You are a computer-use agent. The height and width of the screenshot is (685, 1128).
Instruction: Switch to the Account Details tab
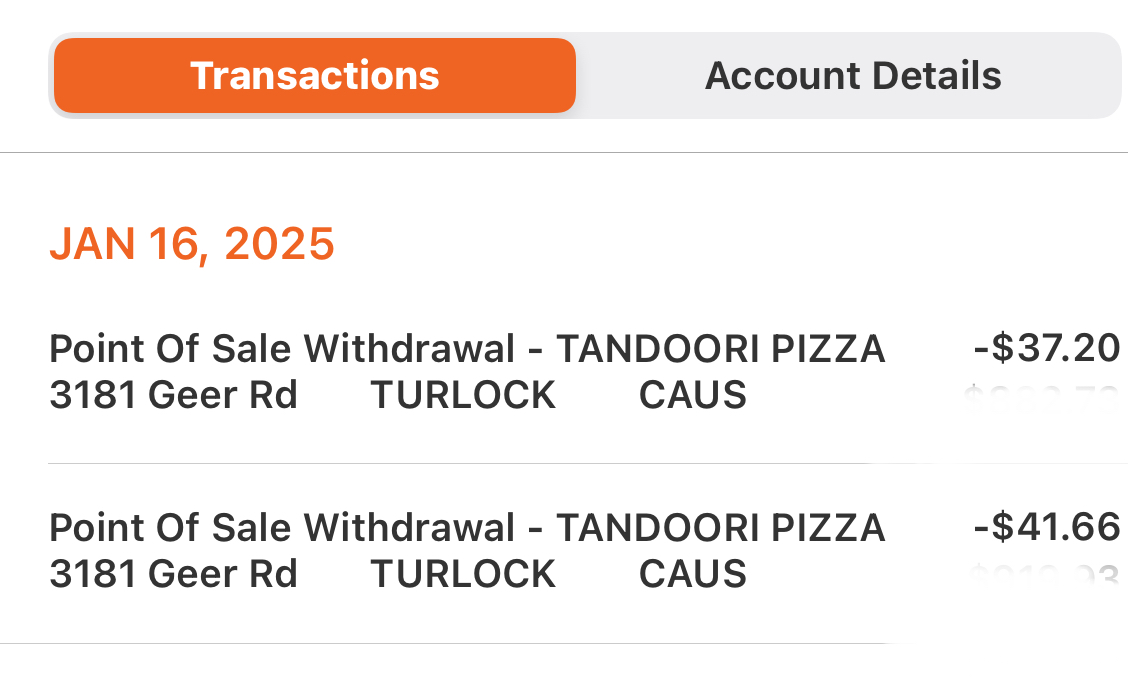point(852,76)
